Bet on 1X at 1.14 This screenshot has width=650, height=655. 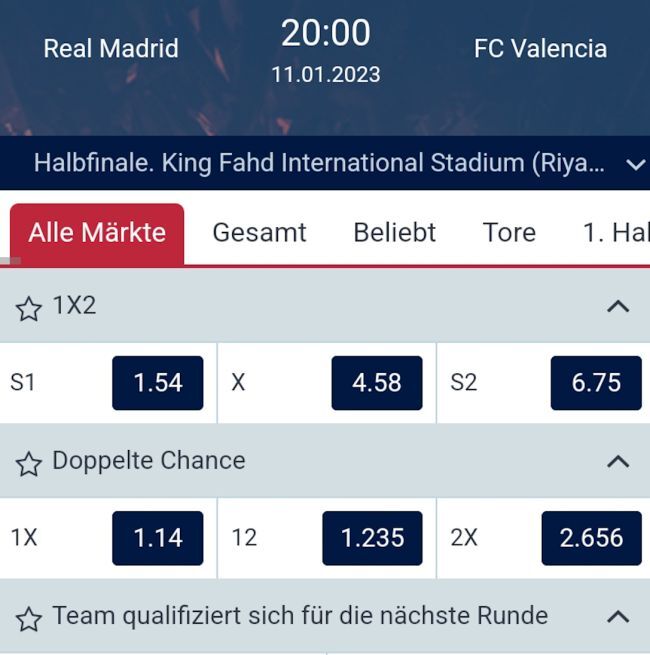pos(157,538)
